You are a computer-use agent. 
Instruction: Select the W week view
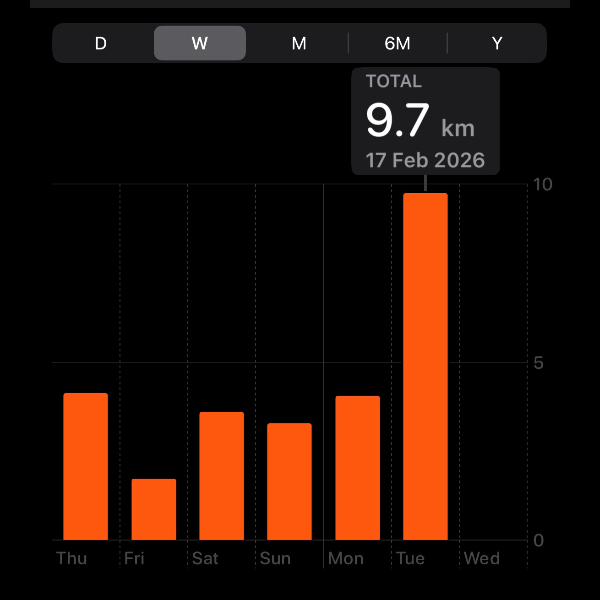[200, 44]
